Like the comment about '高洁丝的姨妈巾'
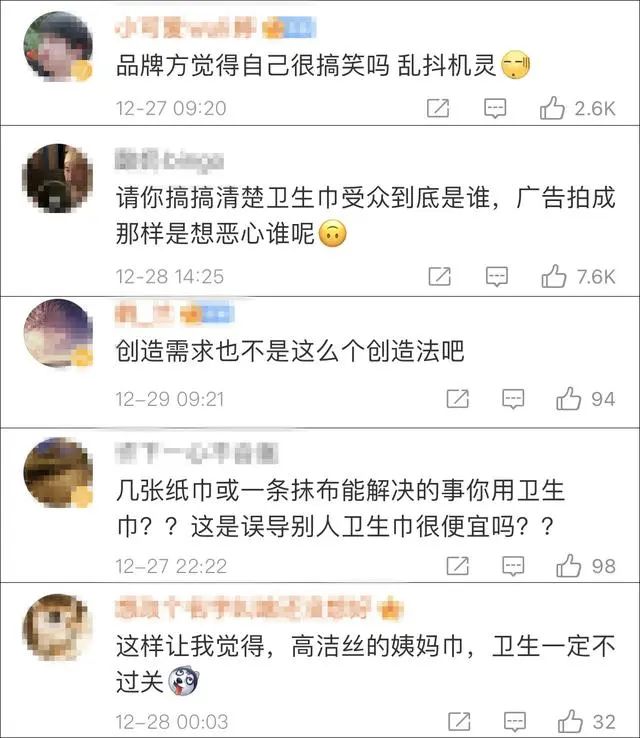 tap(569, 721)
